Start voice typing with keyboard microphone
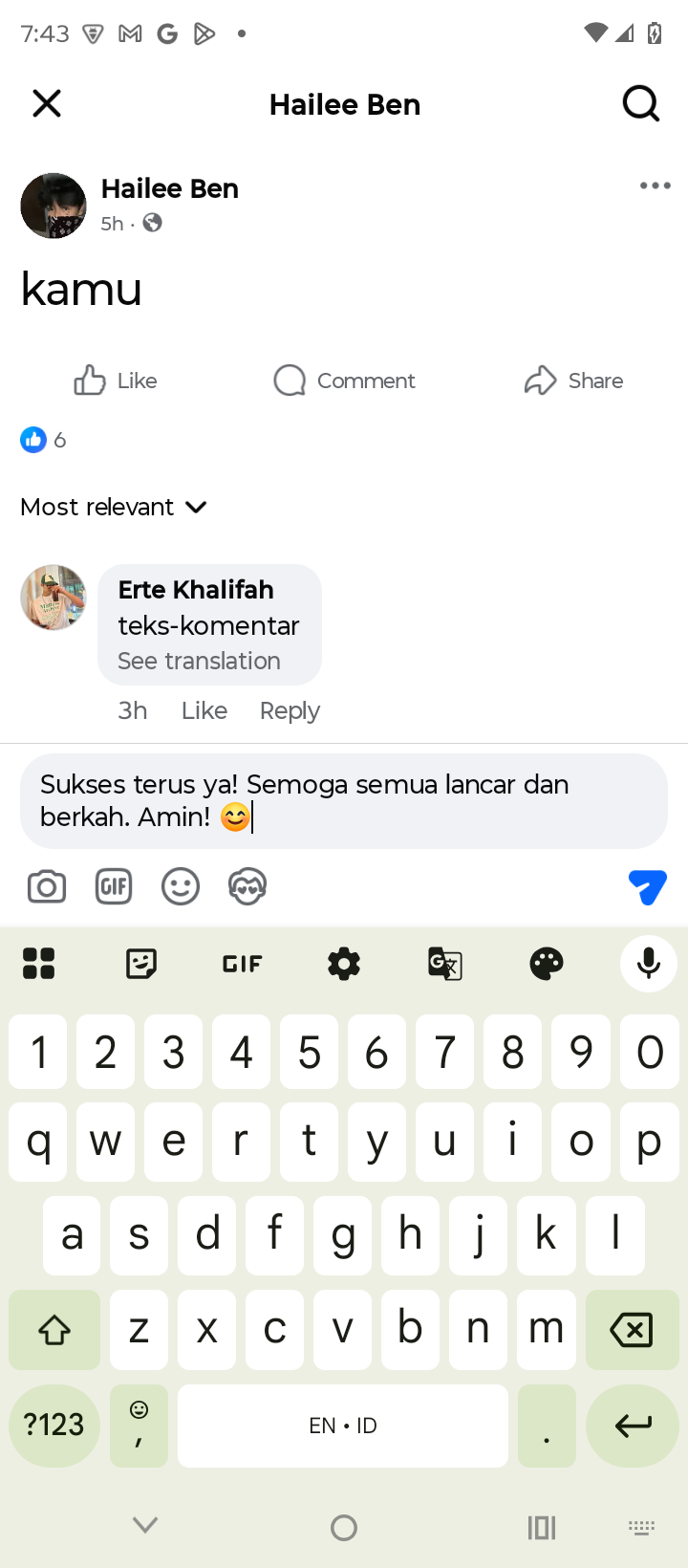 pos(648,964)
